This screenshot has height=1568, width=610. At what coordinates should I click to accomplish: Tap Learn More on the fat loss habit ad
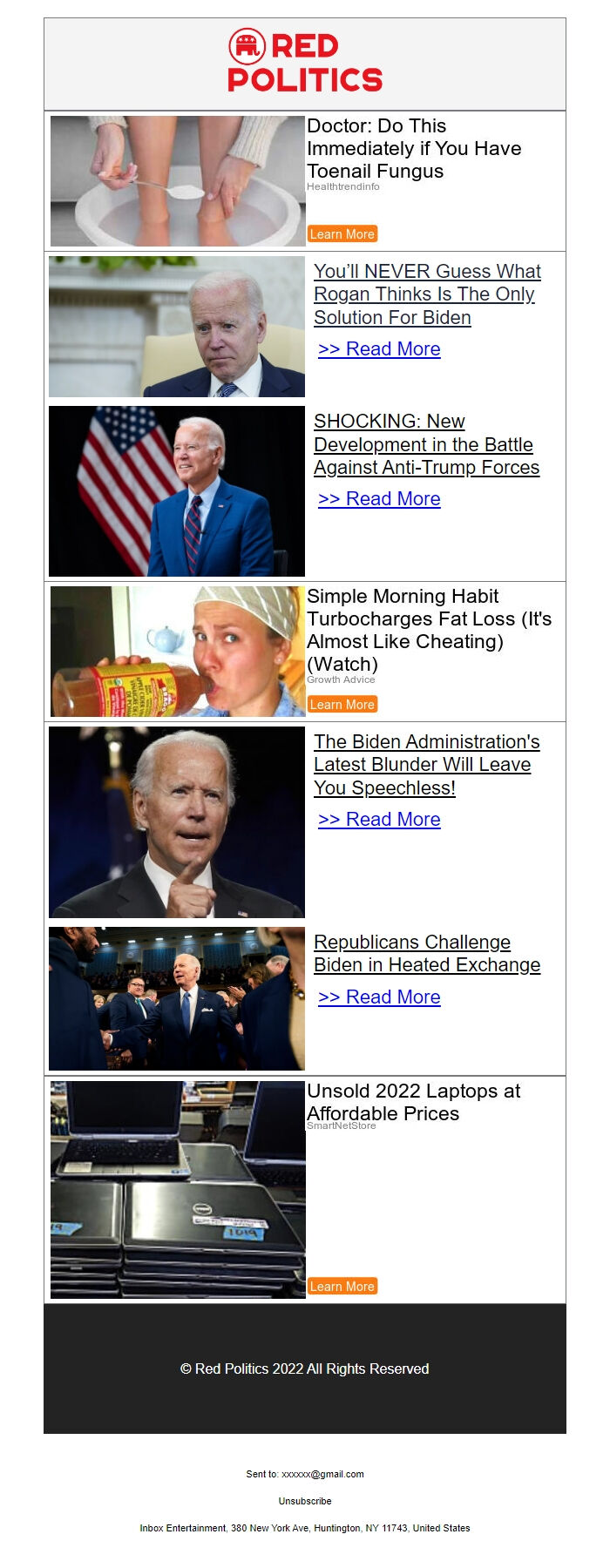coord(342,705)
